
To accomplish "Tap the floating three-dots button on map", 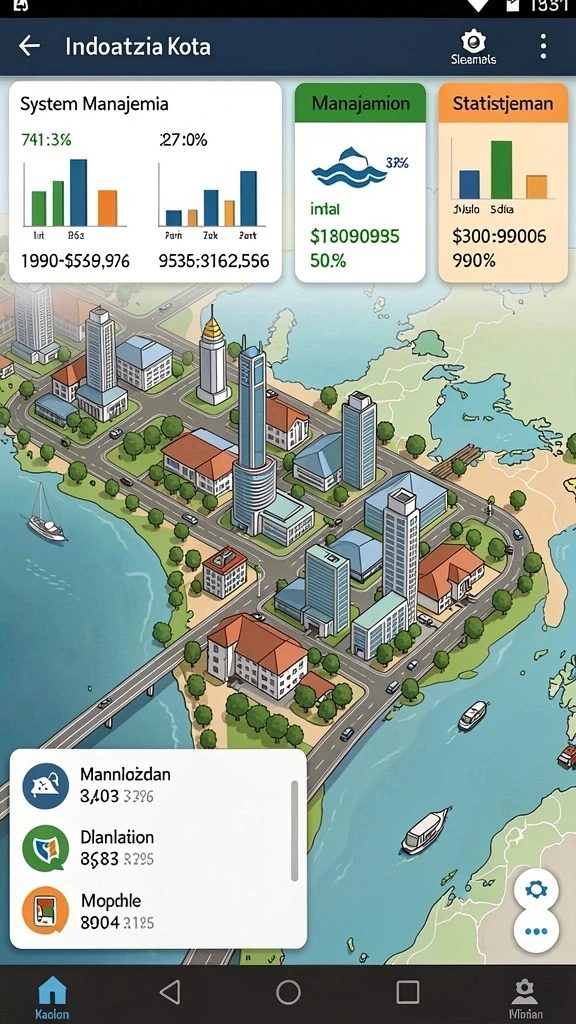I will [x=536, y=931].
